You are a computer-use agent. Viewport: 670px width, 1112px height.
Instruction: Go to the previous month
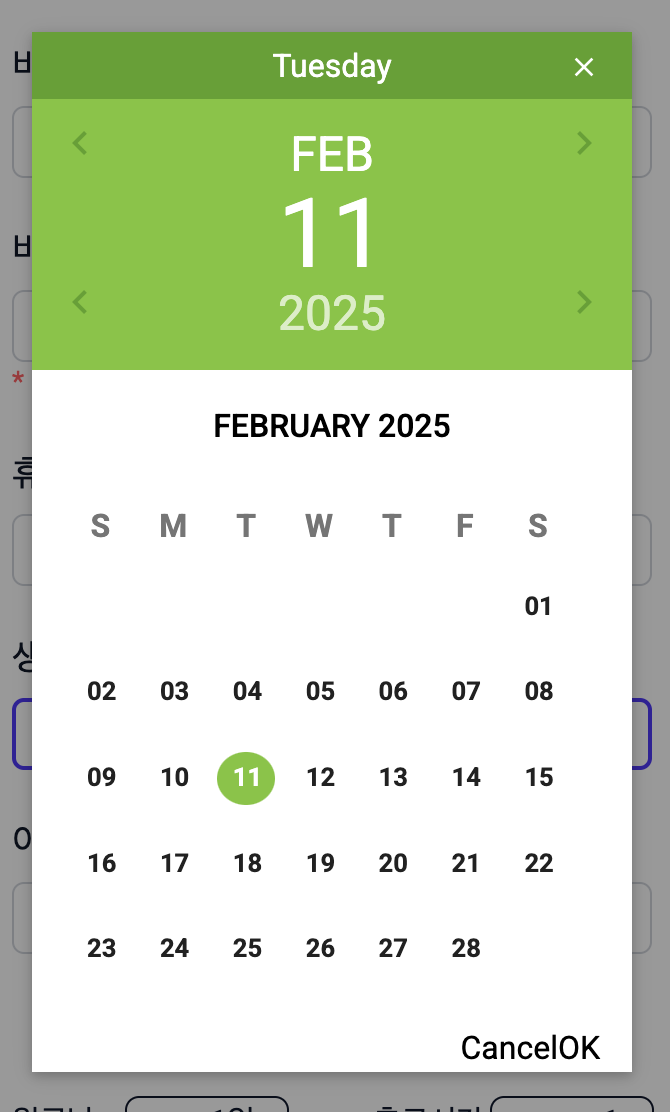pyautogui.click(x=81, y=143)
